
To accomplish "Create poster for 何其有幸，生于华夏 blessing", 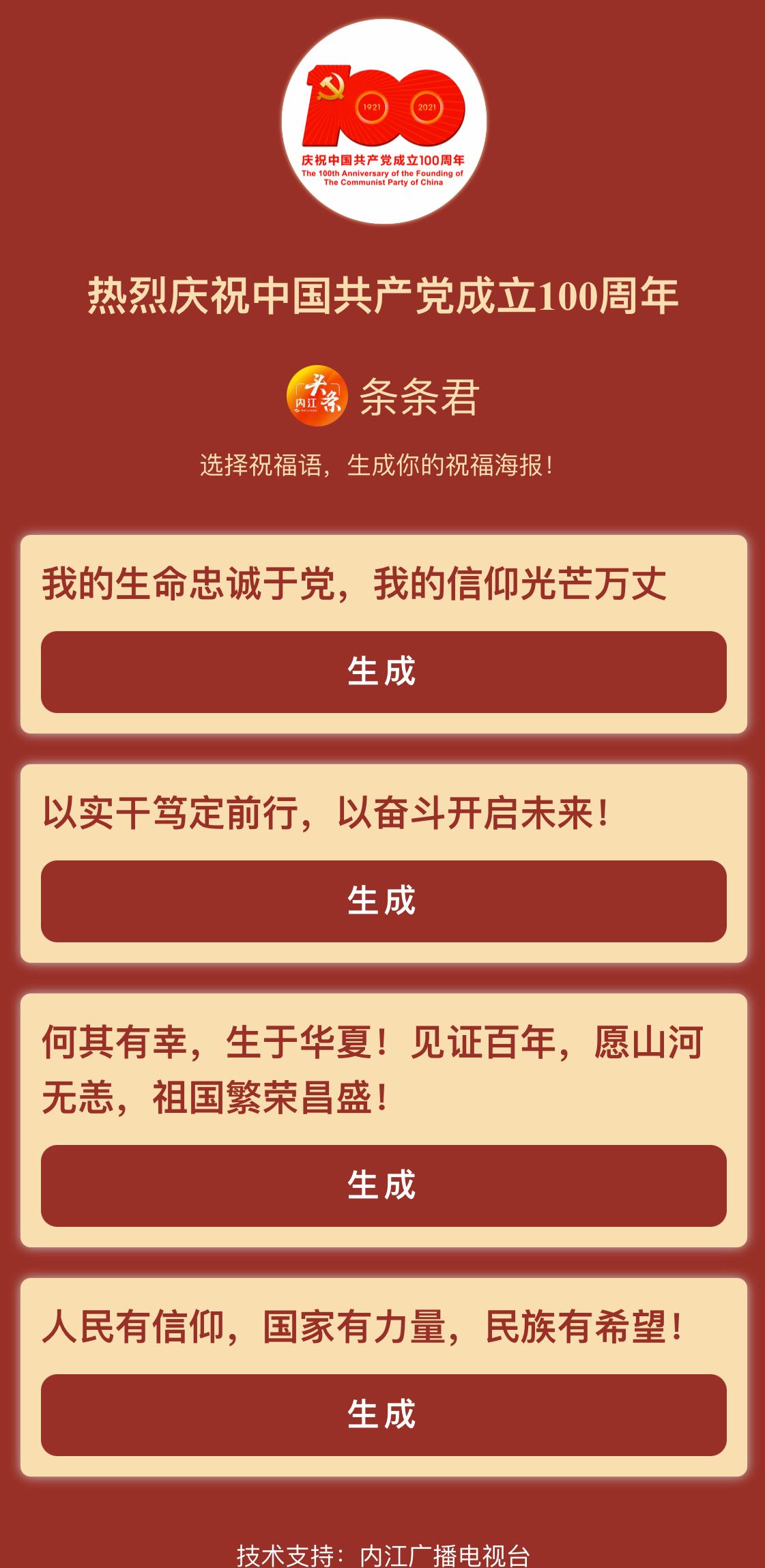I will [383, 1185].
